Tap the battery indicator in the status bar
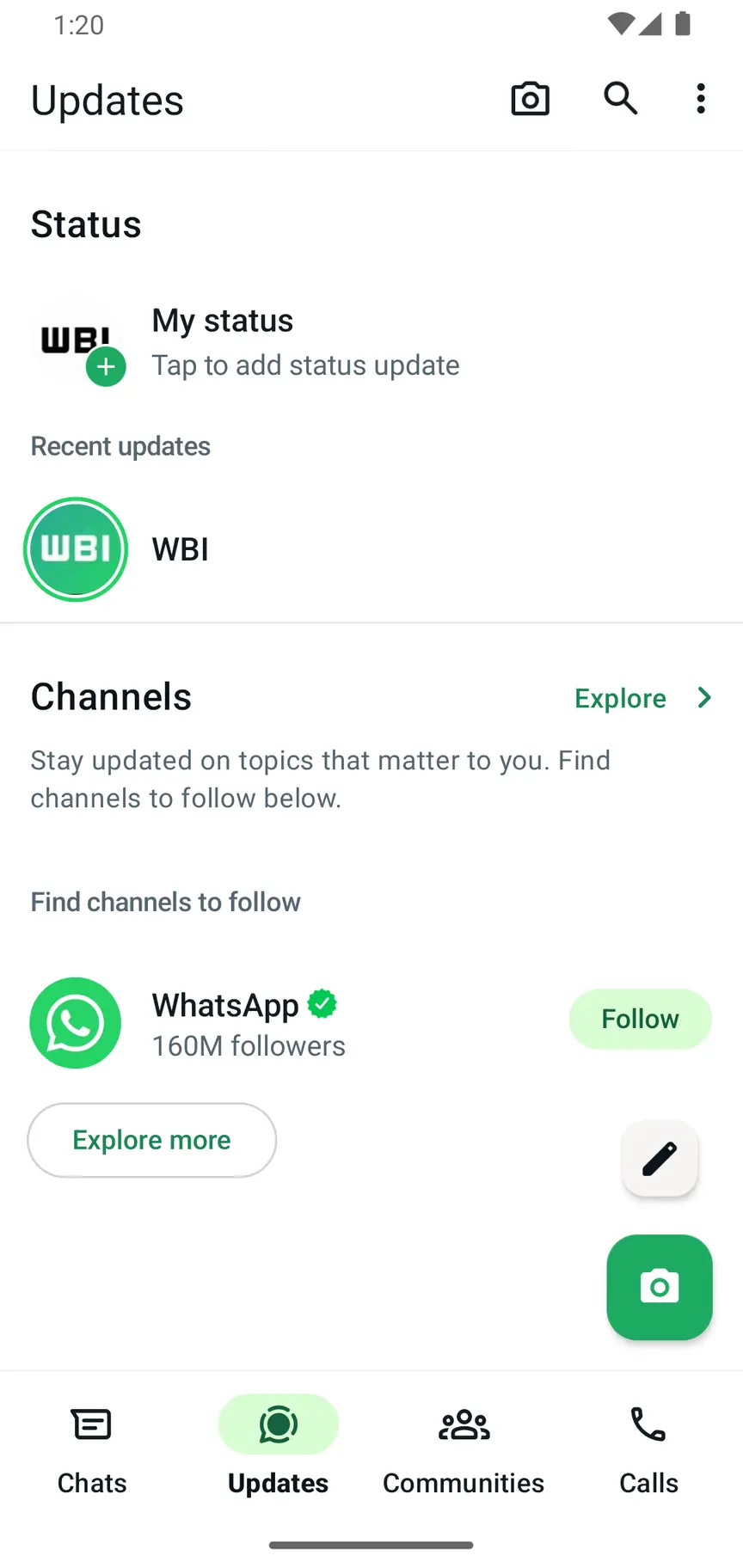 click(682, 24)
